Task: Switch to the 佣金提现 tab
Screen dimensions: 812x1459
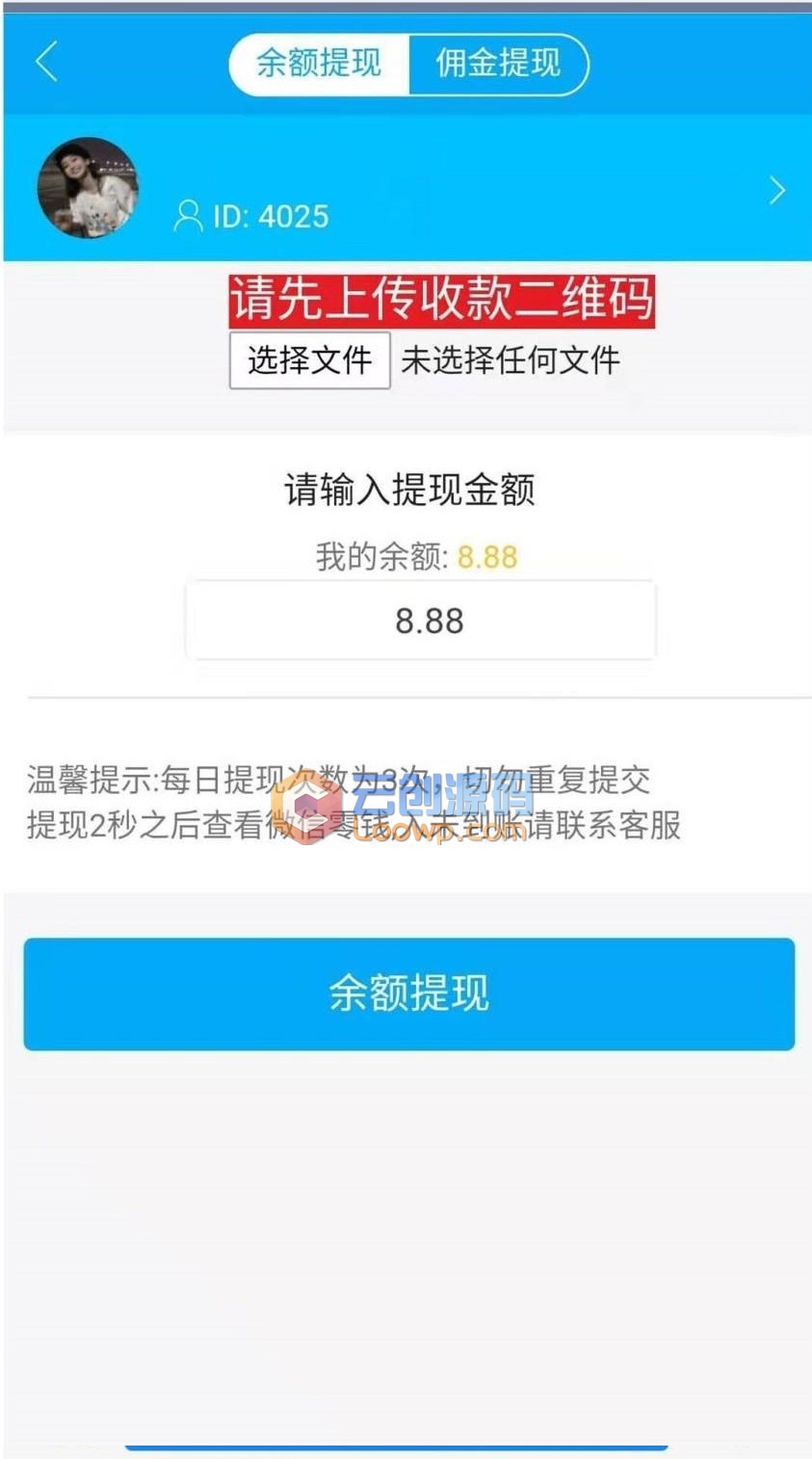Action: 499,64
